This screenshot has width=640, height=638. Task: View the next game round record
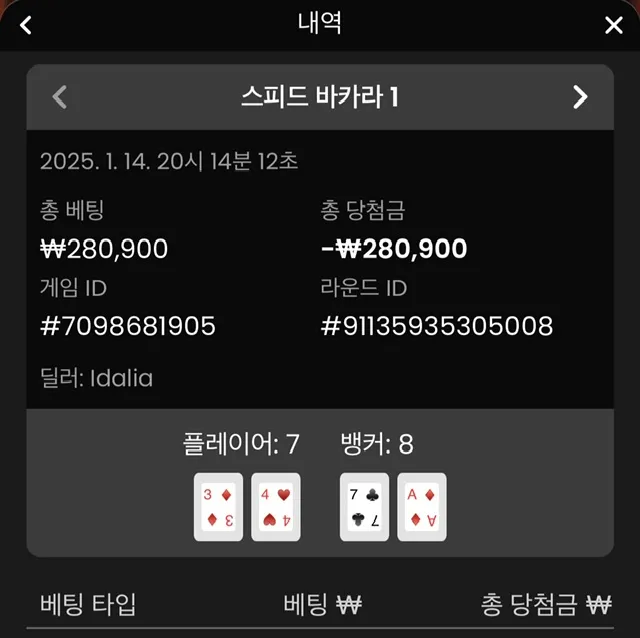pyautogui.click(x=580, y=97)
